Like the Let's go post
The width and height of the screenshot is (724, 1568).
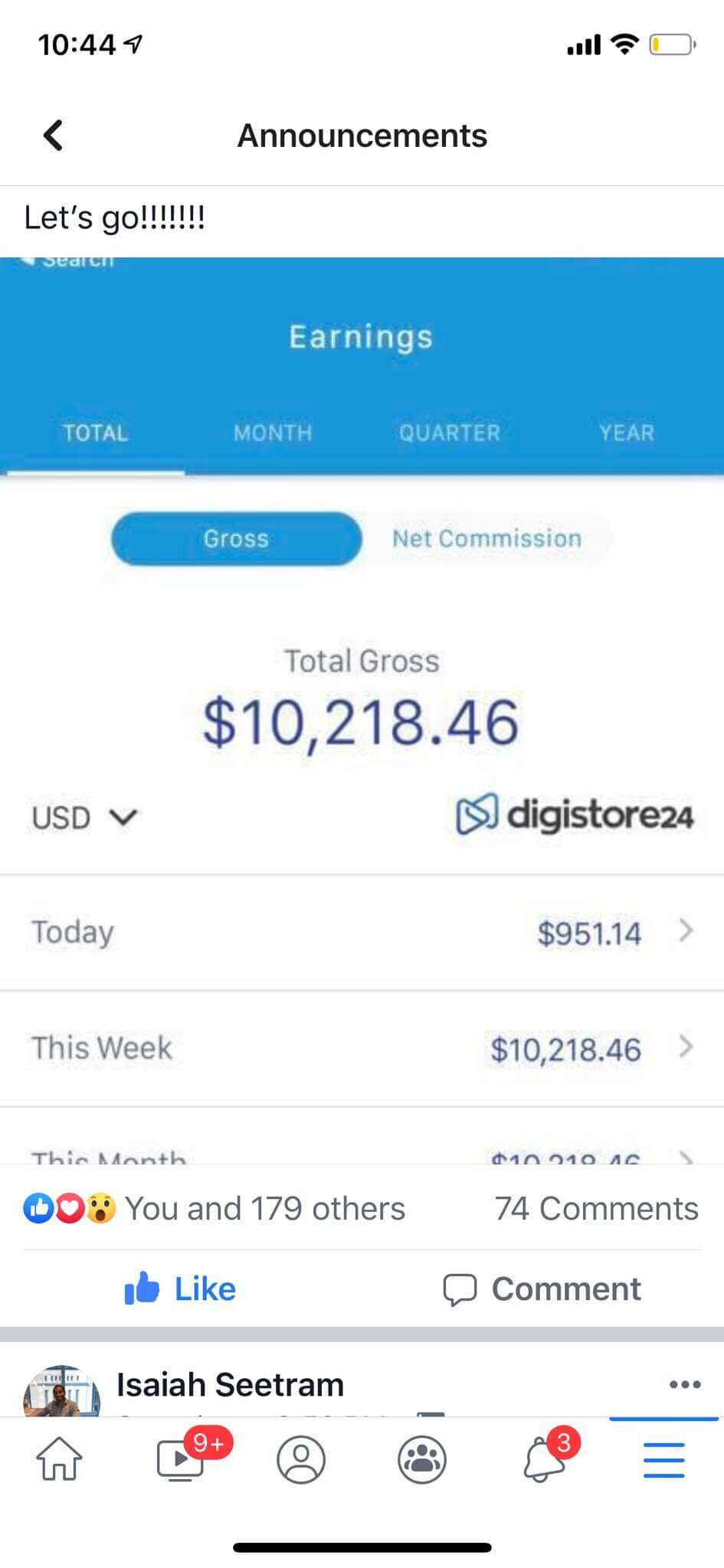[181, 1289]
